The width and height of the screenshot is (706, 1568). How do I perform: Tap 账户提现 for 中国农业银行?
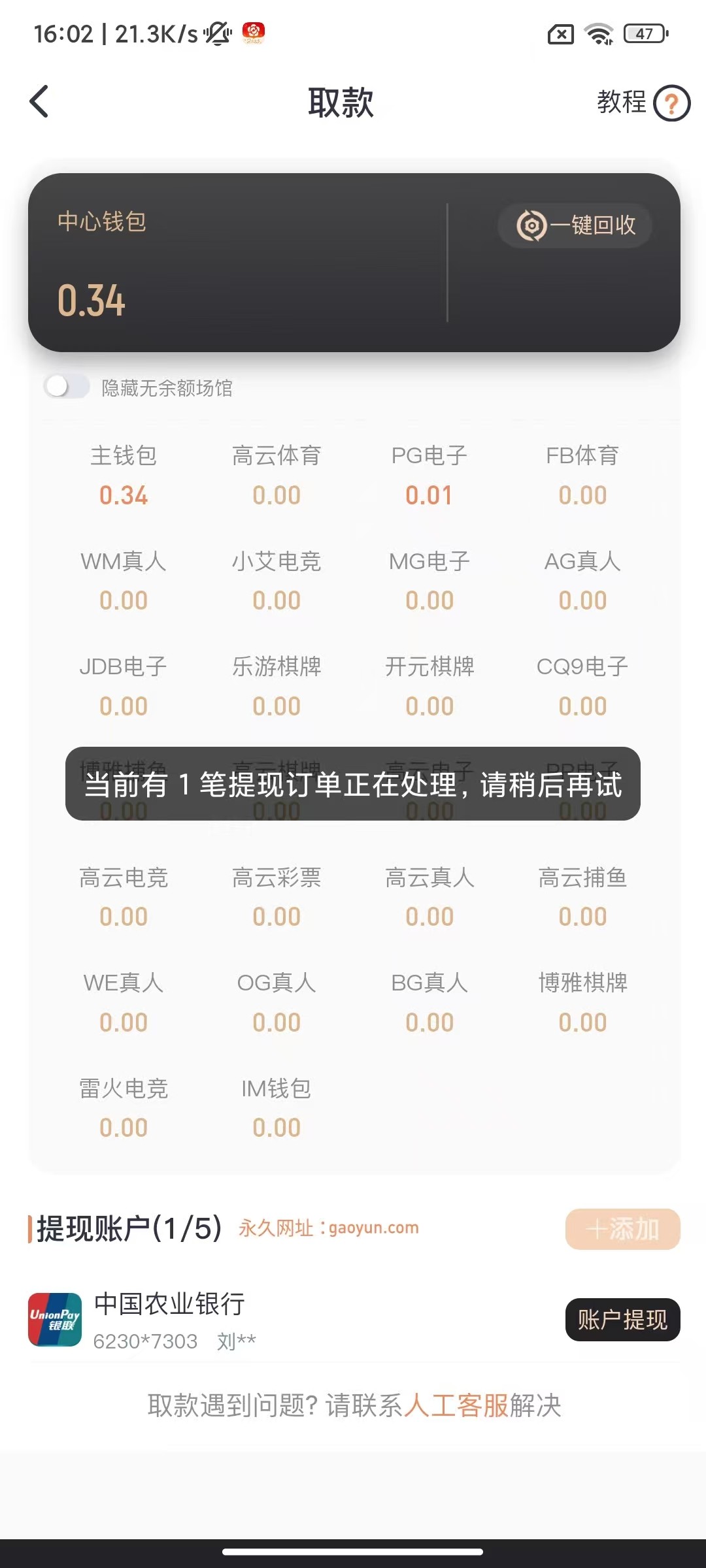[622, 1320]
